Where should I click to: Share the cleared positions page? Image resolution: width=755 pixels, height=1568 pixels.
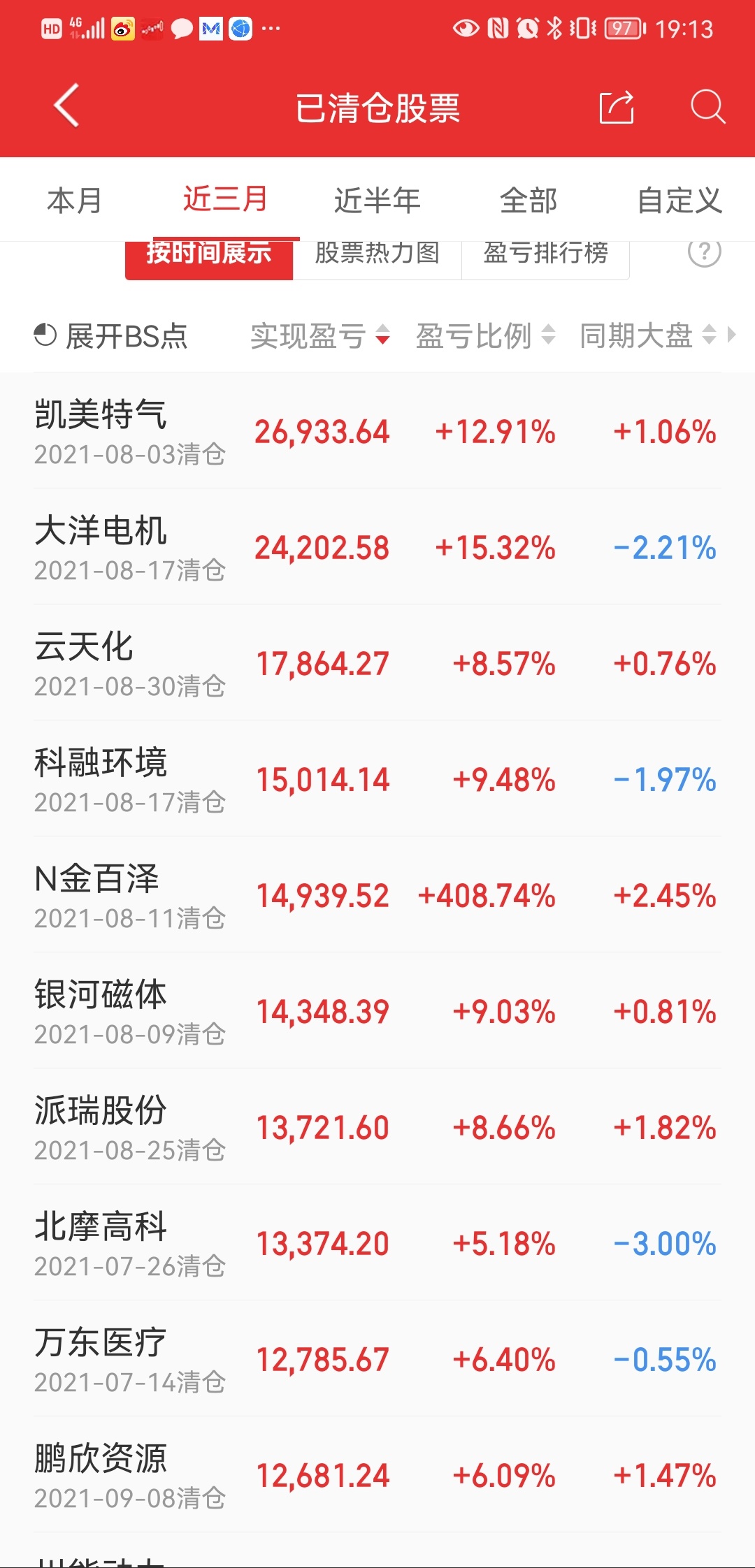coord(617,107)
